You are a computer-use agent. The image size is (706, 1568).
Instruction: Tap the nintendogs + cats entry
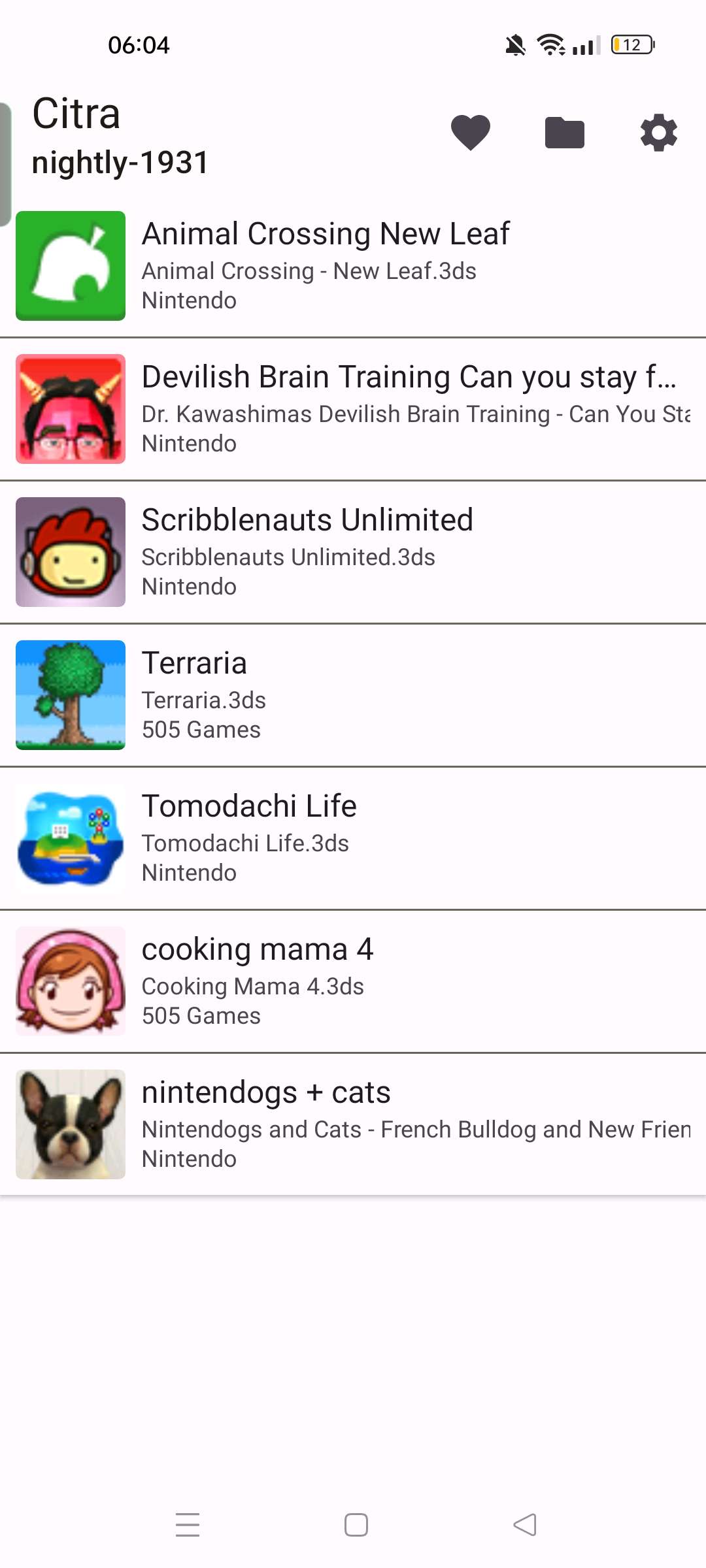(353, 1124)
